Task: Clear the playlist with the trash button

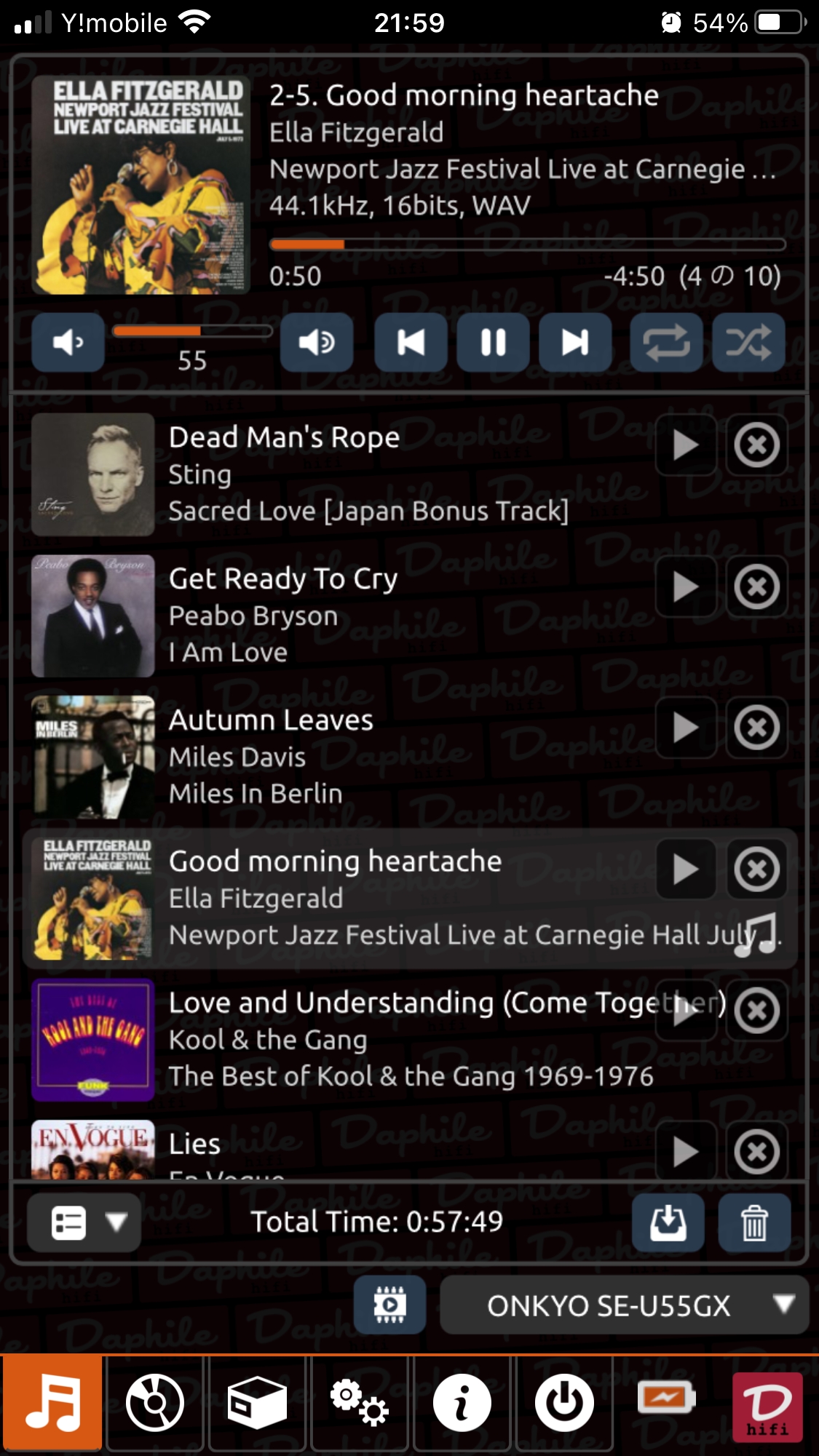Action: click(x=754, y=1222)
